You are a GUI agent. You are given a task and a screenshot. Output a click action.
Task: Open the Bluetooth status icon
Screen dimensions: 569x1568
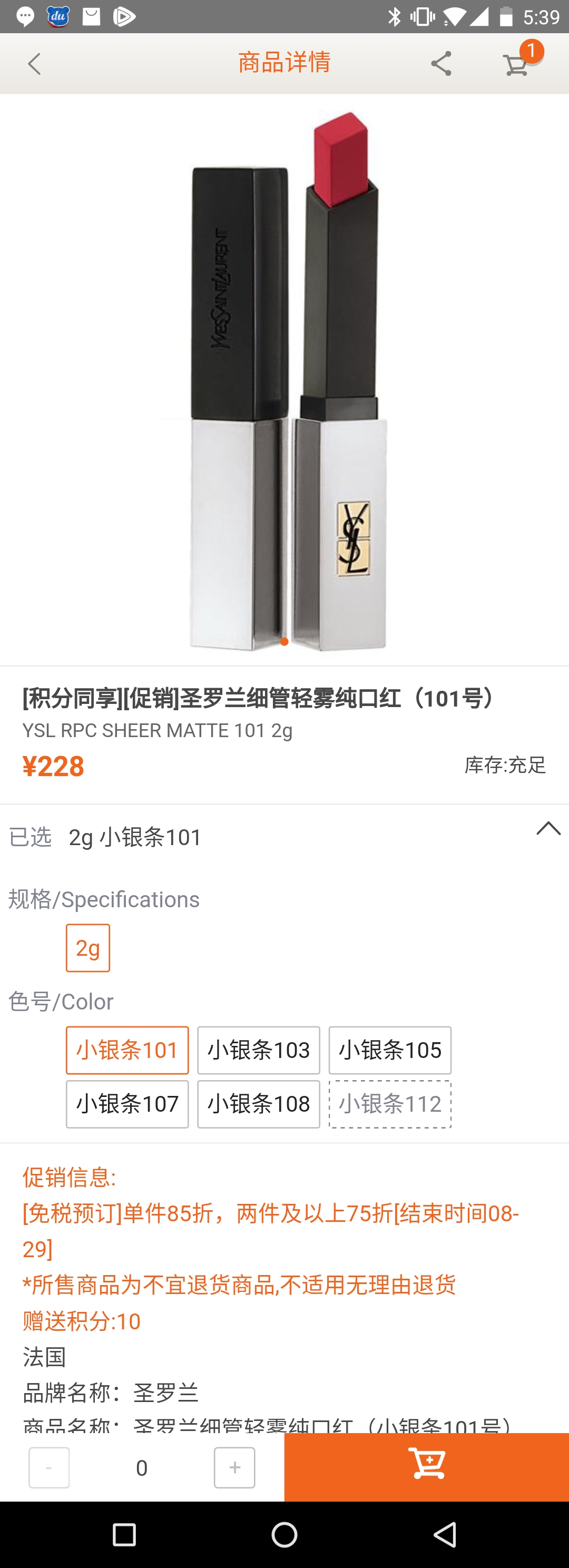pyautogui.click(x=394, y=16)
